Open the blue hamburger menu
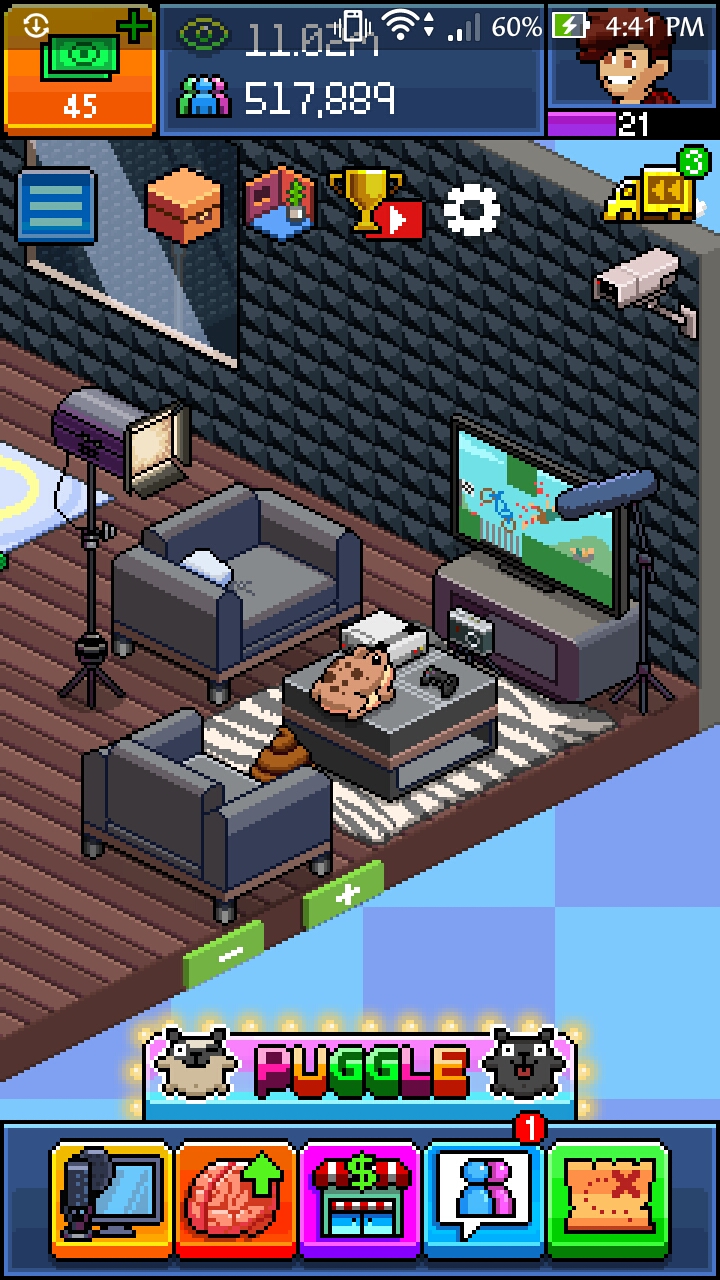Viewport: 720px width, 1280px height. tap(57, 206)
